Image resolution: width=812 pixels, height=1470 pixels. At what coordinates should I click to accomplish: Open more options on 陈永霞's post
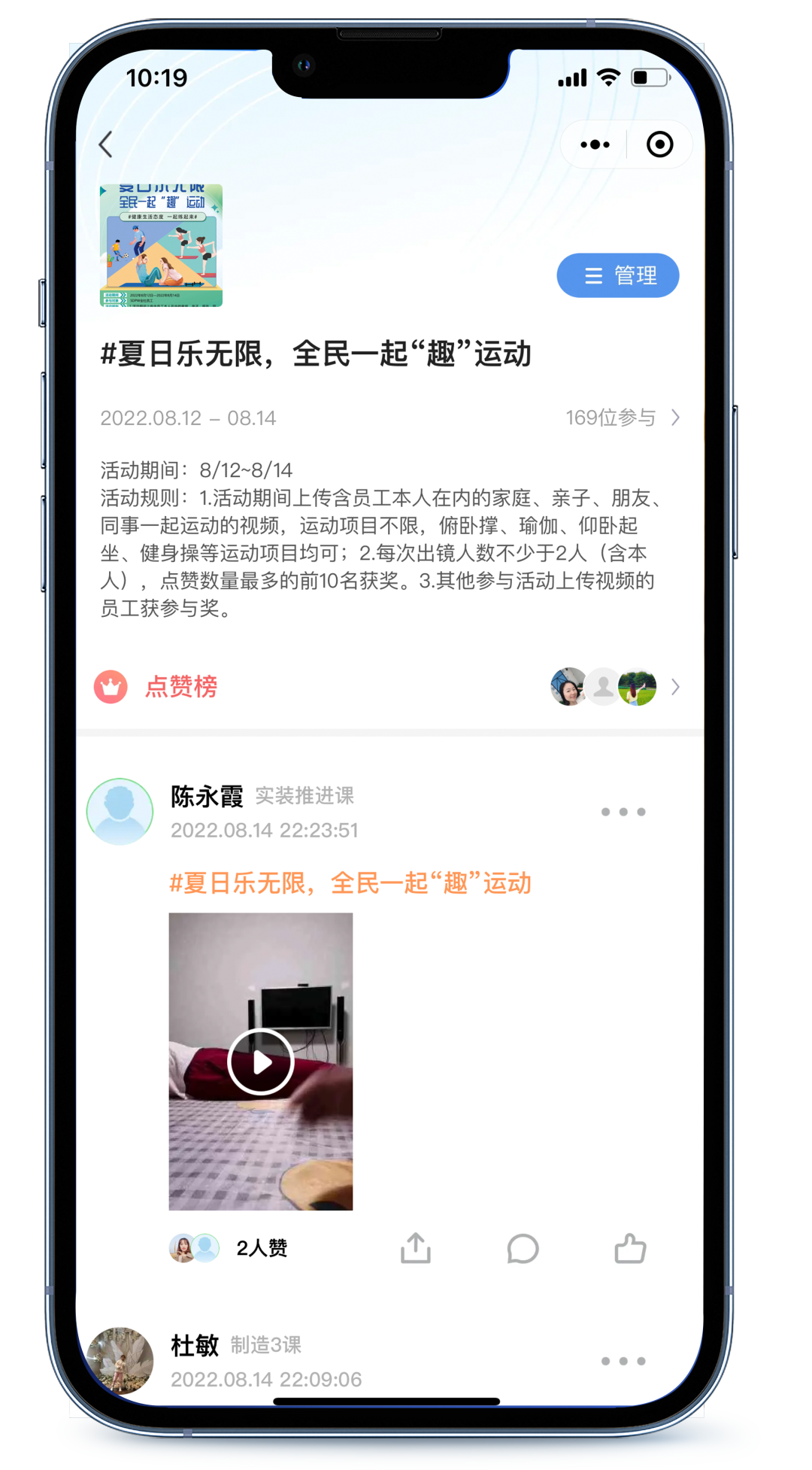[x=623, y=812]
